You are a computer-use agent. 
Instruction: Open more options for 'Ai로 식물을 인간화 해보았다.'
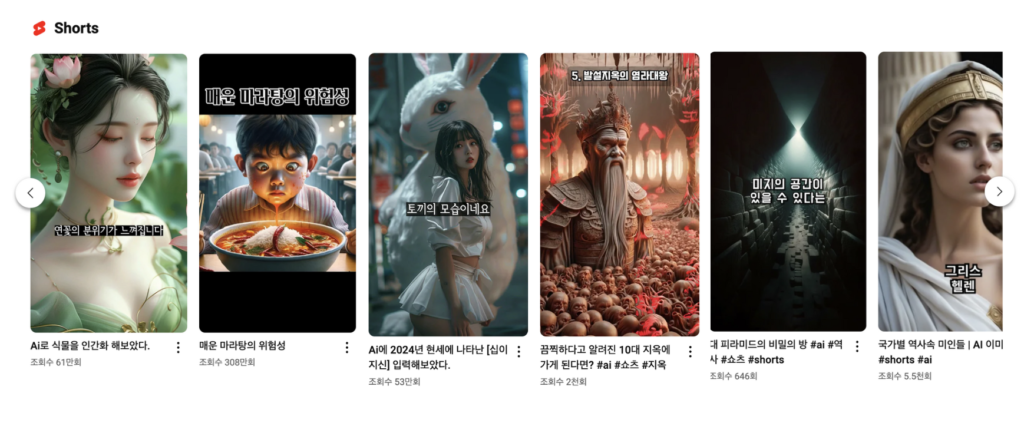pyautogui.click(x=178, y=347)
